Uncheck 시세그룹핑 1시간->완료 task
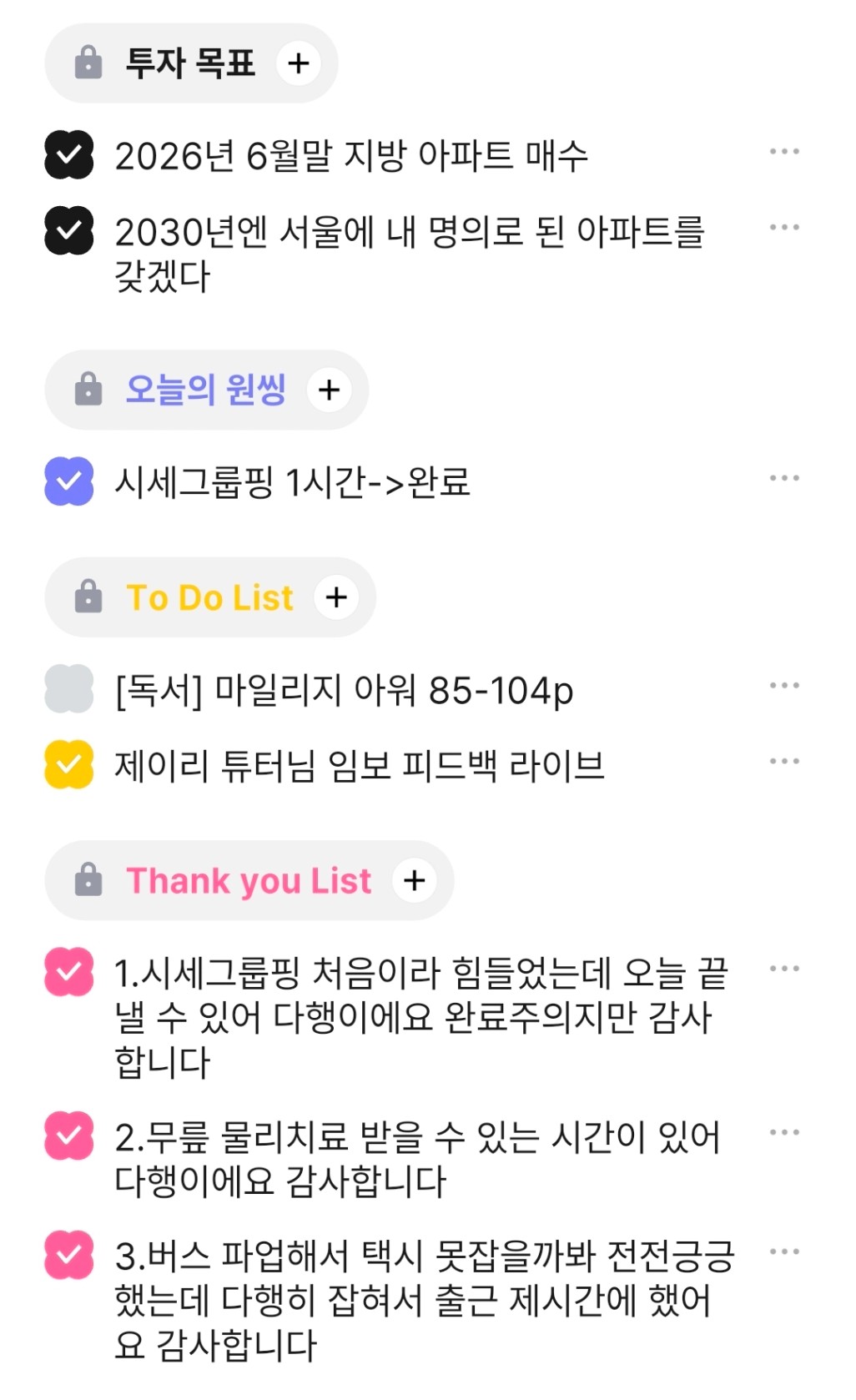The height and width of the screenshot is (1400, 856). pyautogui.click(x=69, y=481)
